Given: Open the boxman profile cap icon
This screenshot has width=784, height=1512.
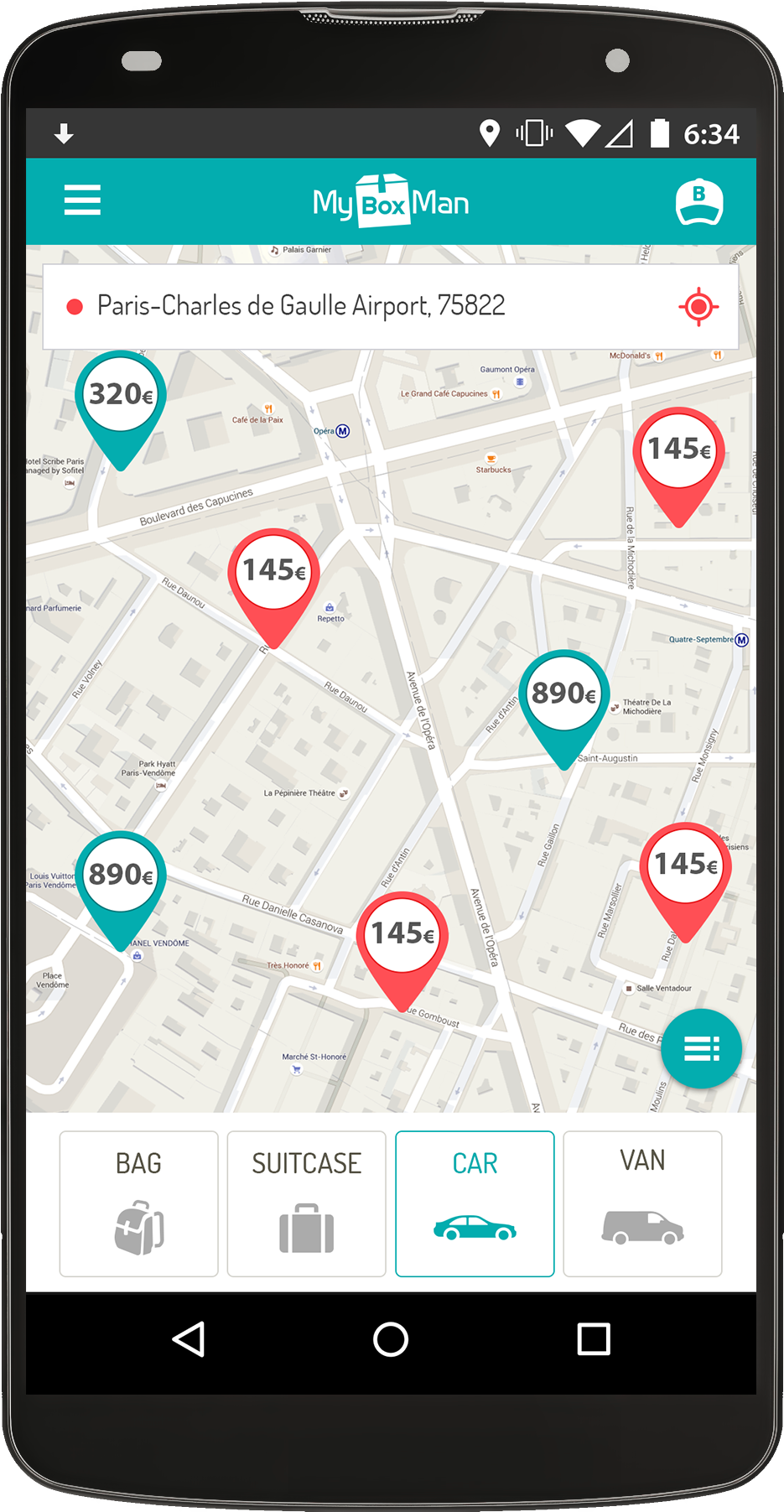Looking at the screenshot, I should click(699, 202).
